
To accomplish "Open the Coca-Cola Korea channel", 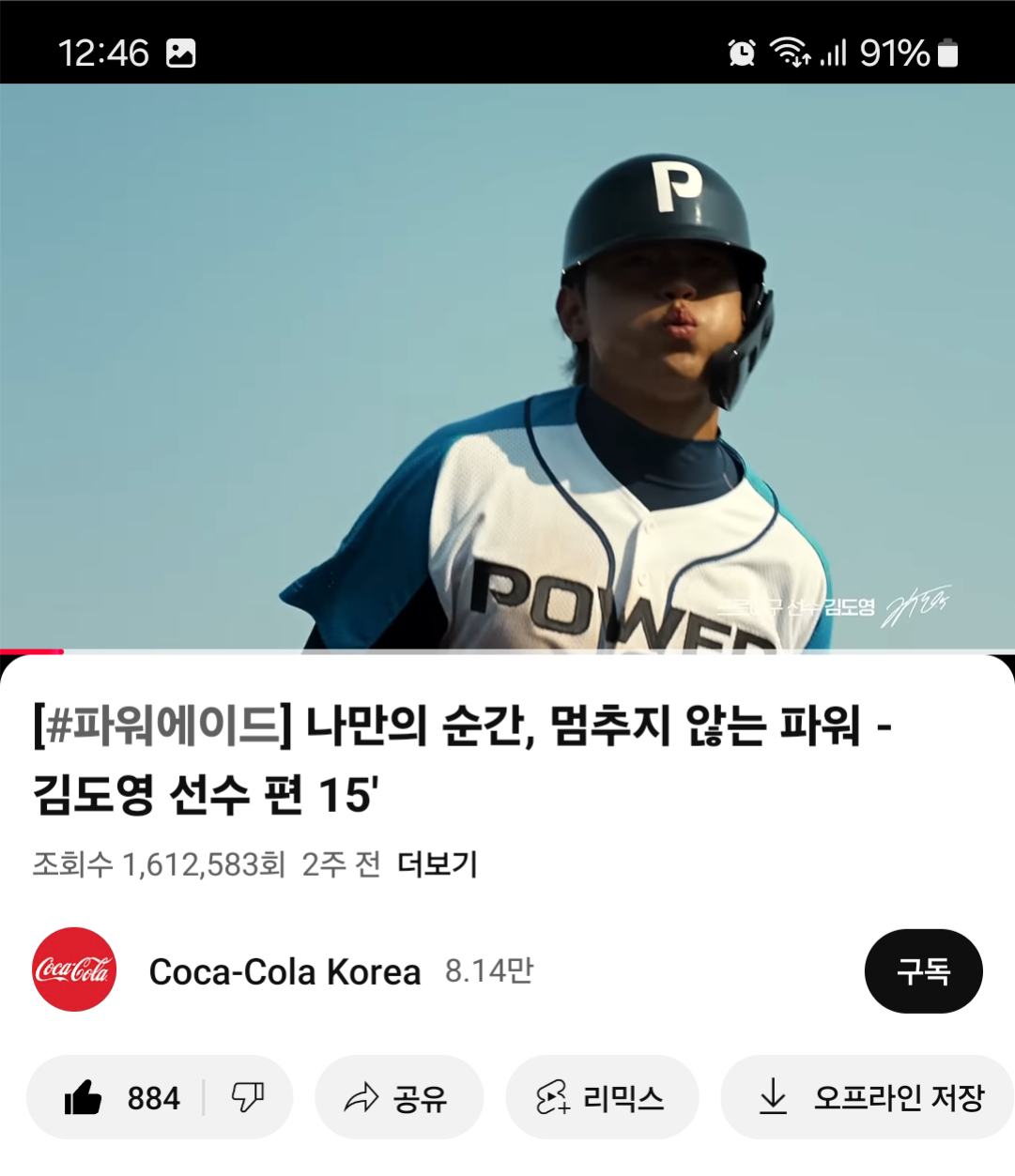I will pyautogui.click(x=284, y=971).
